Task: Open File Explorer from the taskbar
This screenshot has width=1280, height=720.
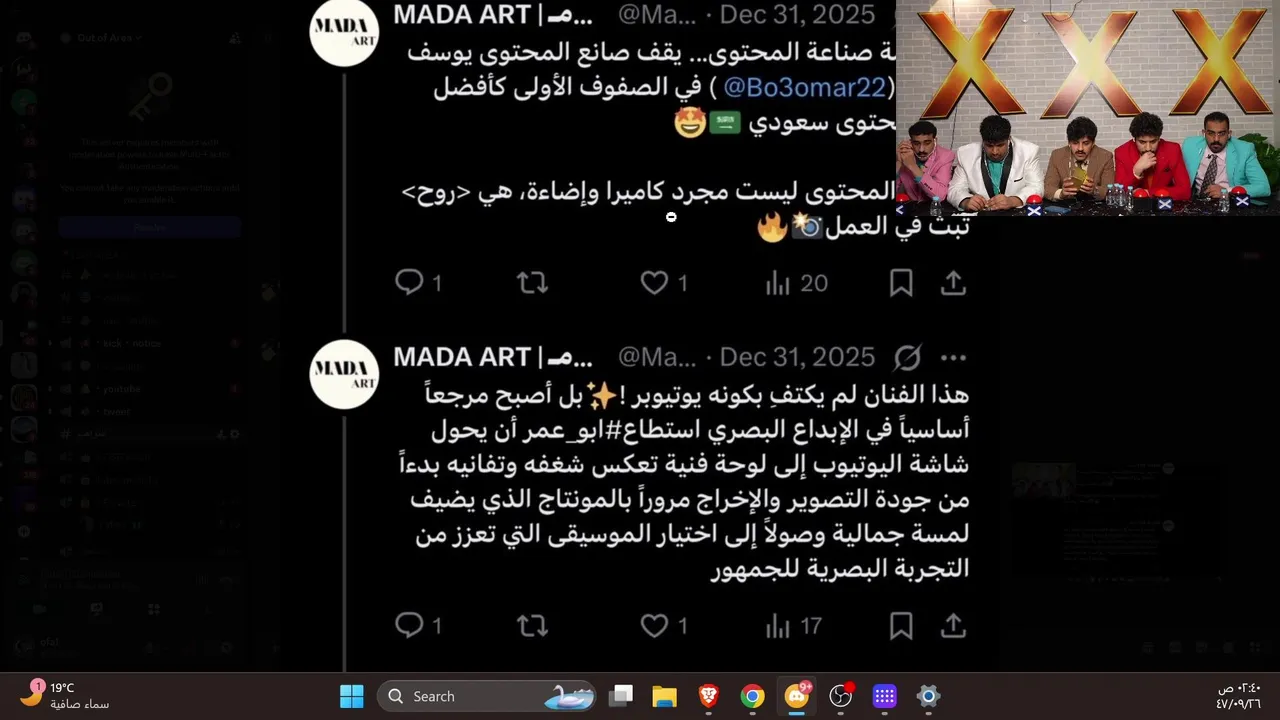Action: [x=665, y=696]
